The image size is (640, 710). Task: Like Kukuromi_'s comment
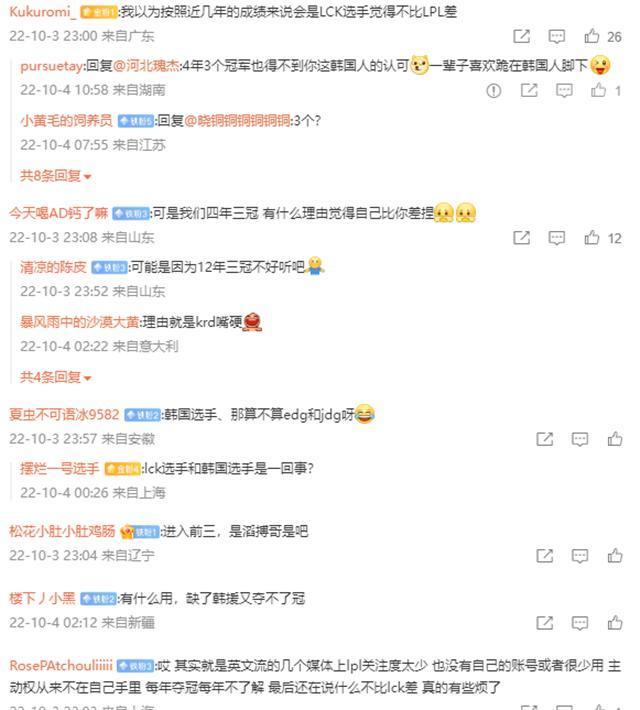[592, 36]
